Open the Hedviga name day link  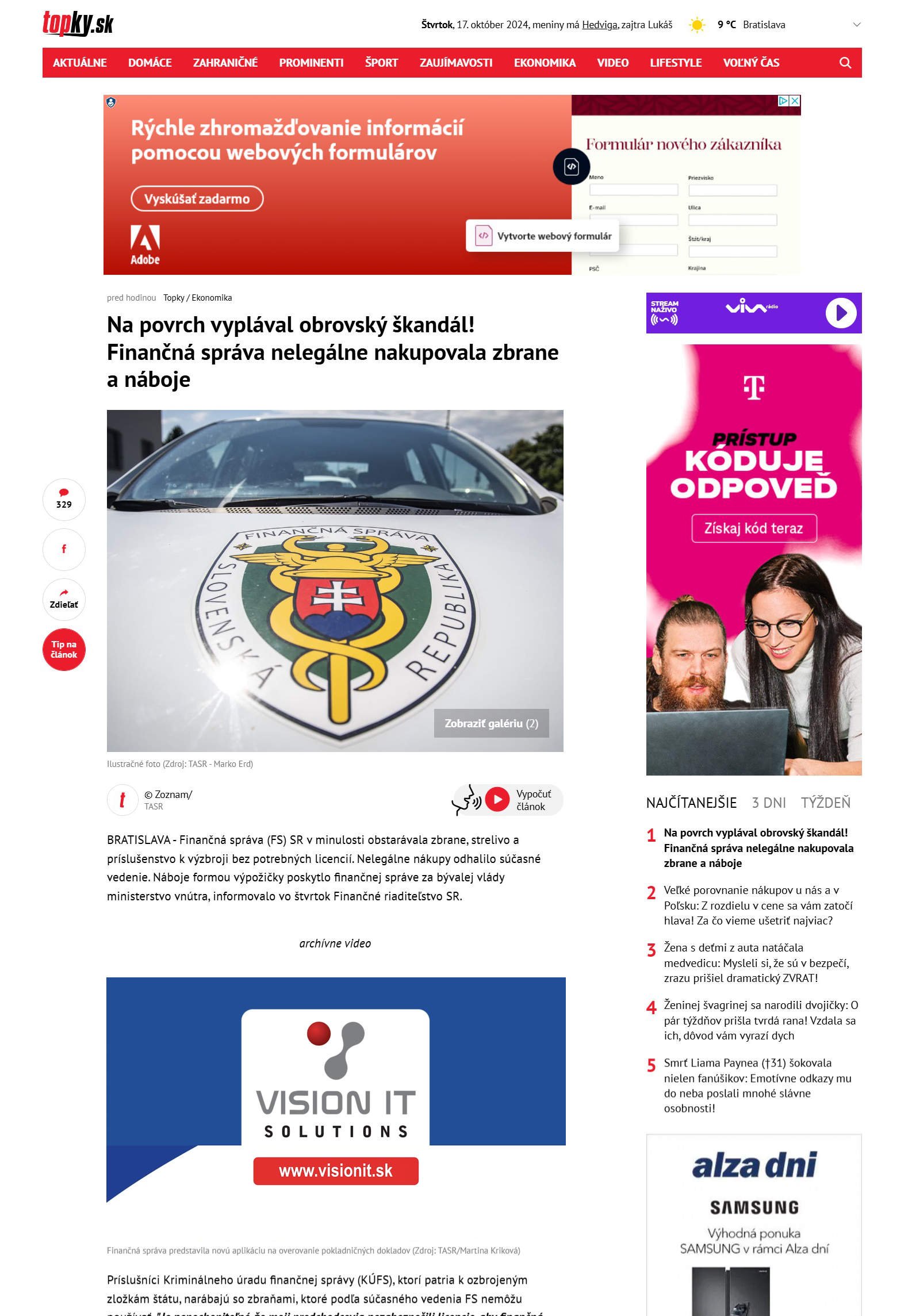point(599,25)
